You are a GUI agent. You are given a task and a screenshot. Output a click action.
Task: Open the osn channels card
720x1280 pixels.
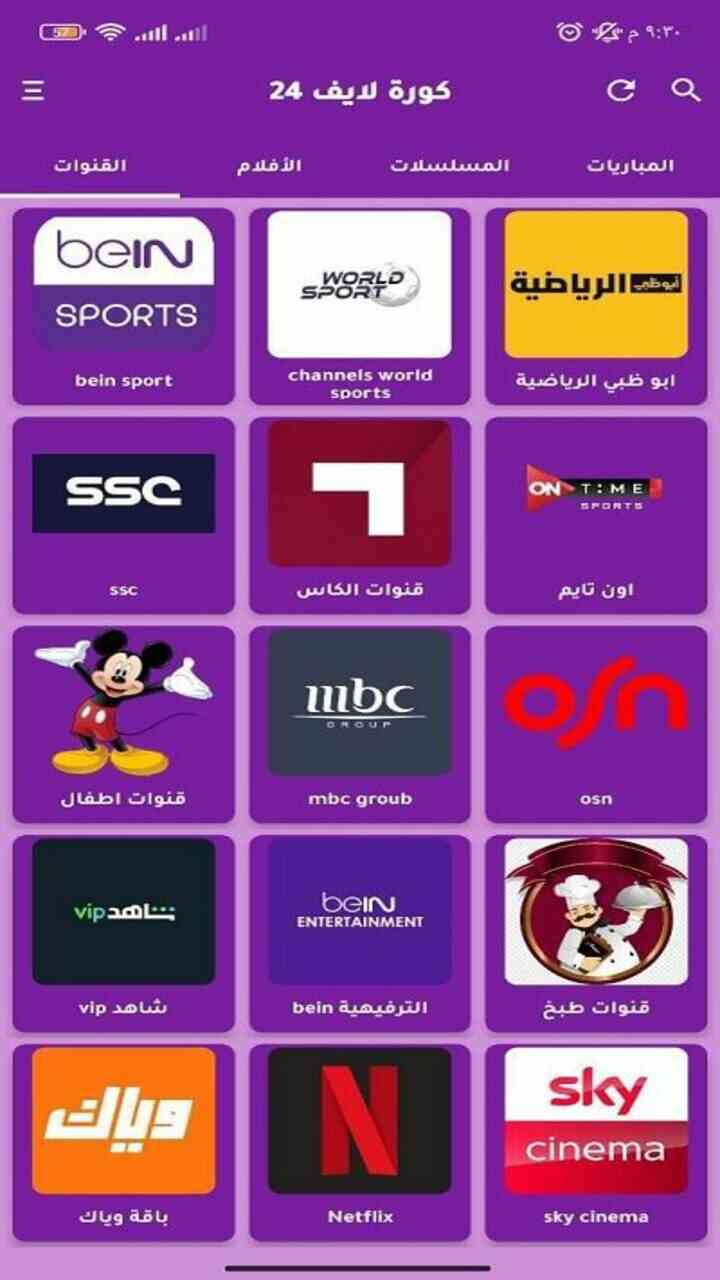596,723
